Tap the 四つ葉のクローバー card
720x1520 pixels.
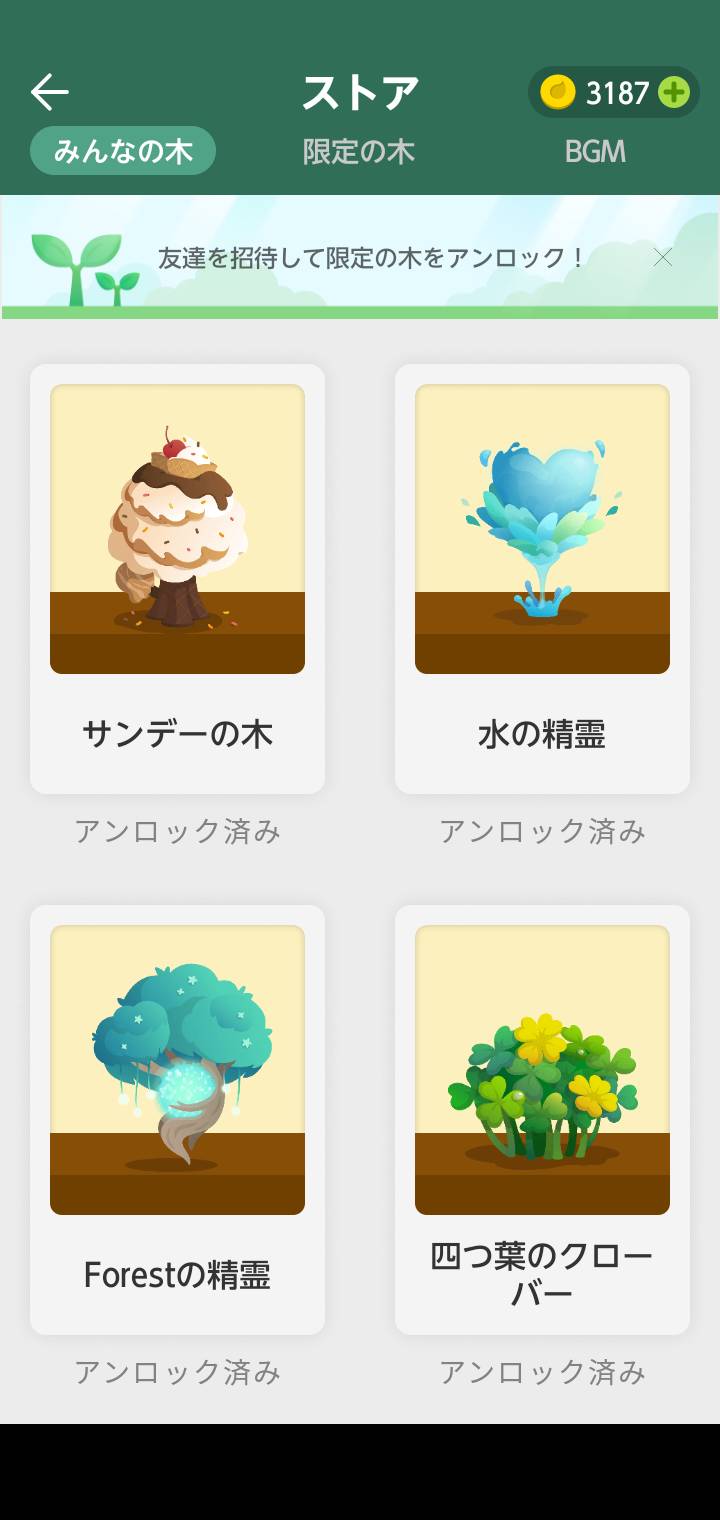tap(542, 1119)
